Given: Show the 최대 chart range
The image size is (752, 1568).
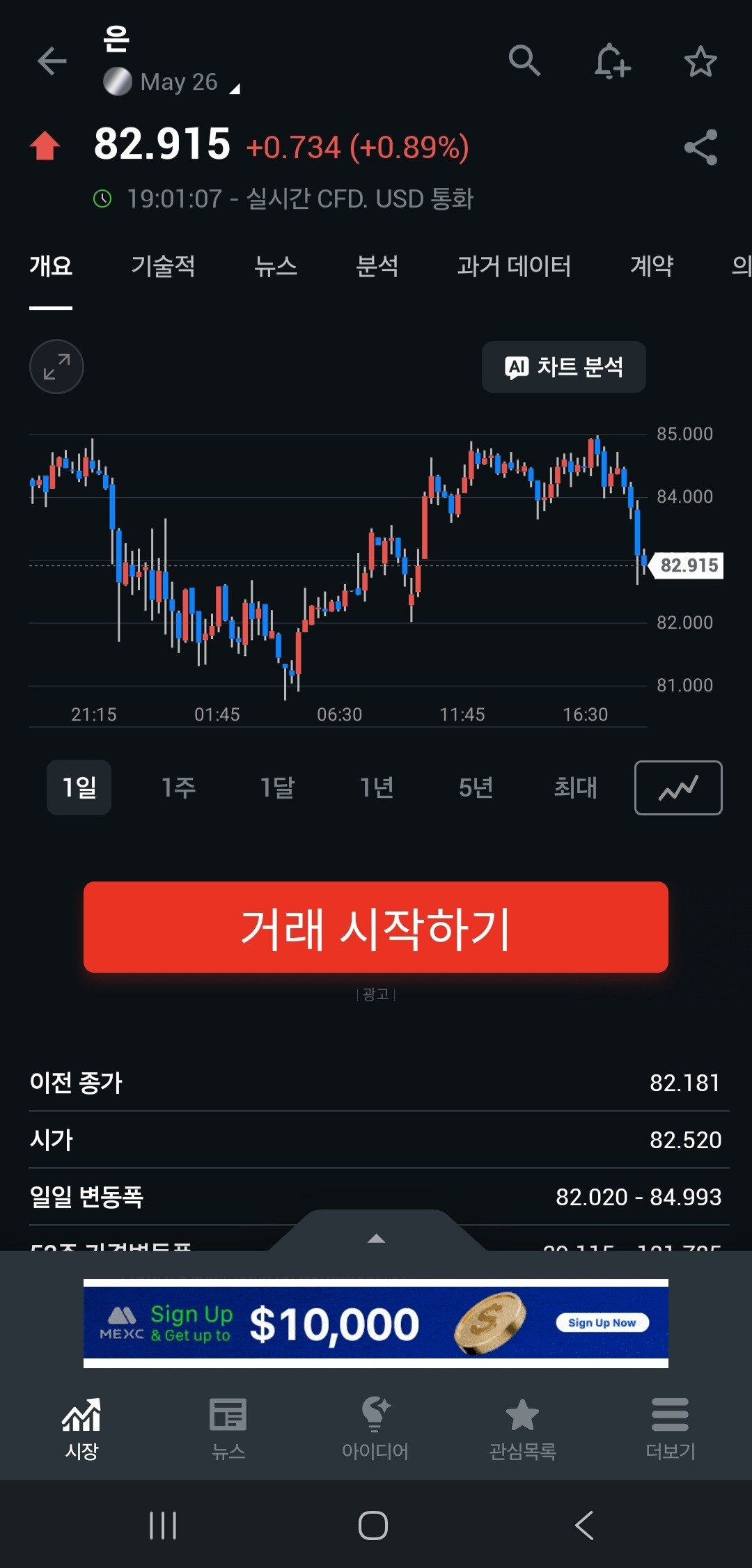Looking at the screenshot, I should click(x=575, y=787).
